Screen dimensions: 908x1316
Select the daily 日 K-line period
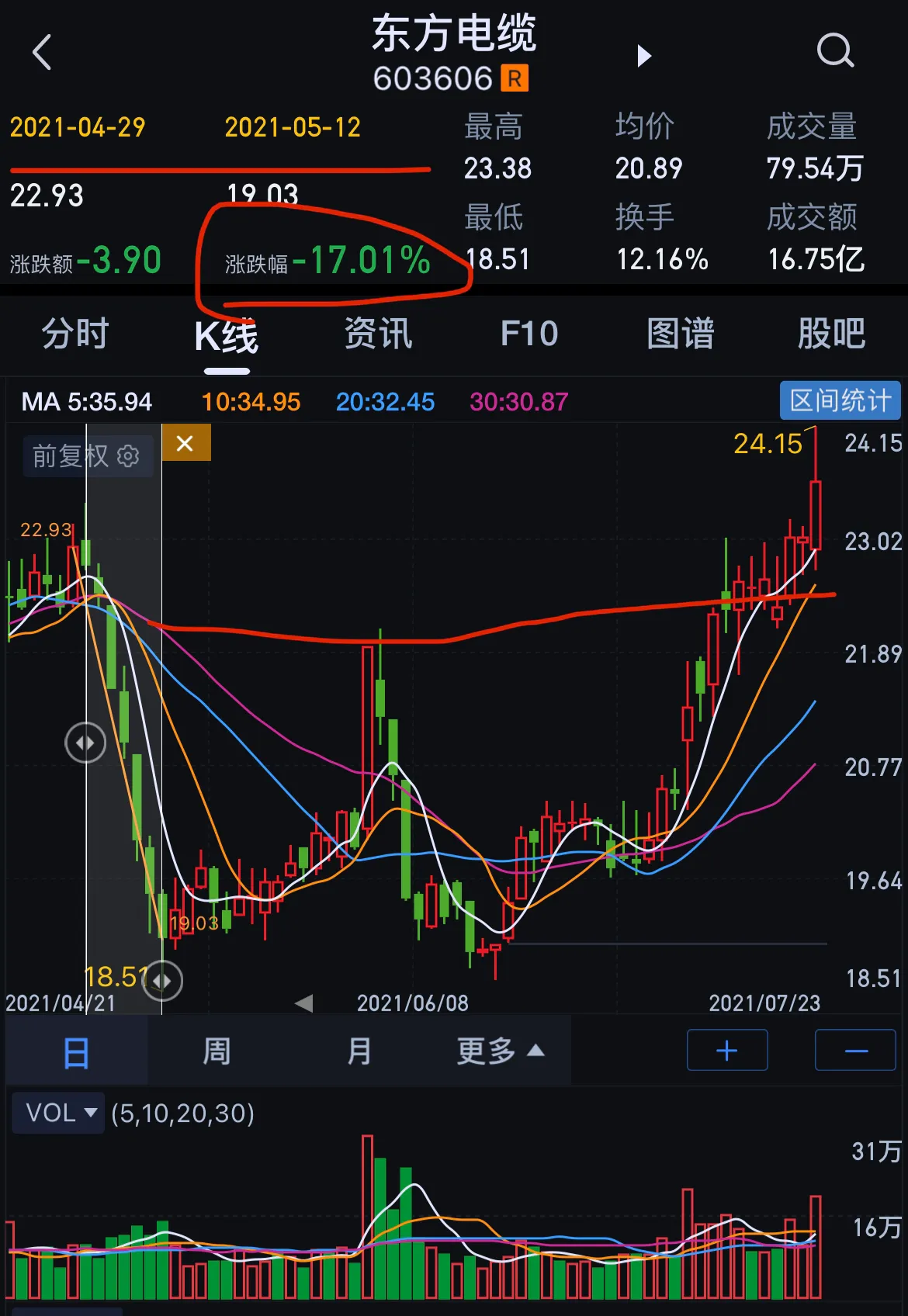(x=76, y=1053)
